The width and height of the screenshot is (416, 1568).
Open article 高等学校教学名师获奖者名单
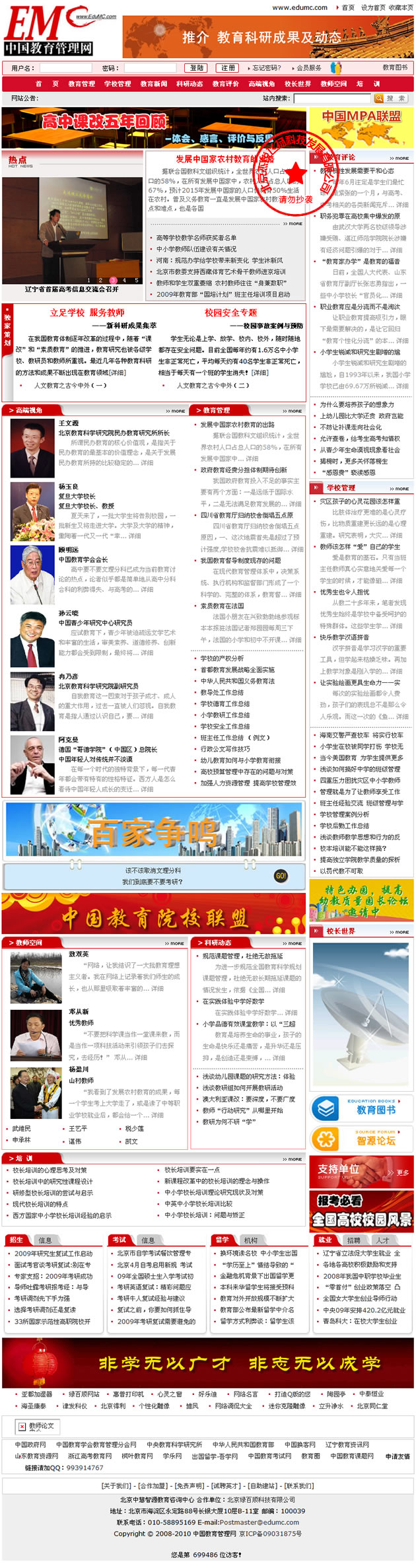(196, 238)
